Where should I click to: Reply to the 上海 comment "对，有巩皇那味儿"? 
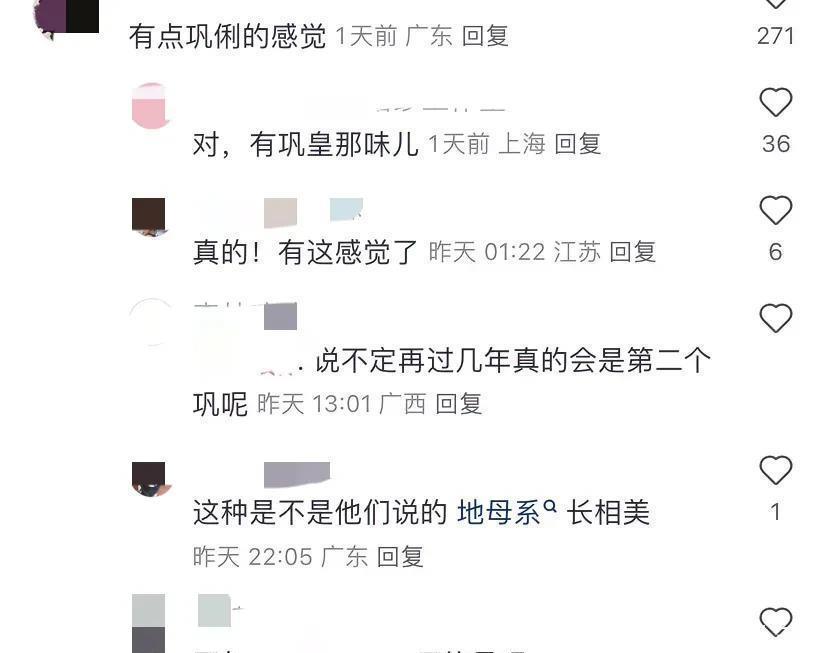[577, 144]
